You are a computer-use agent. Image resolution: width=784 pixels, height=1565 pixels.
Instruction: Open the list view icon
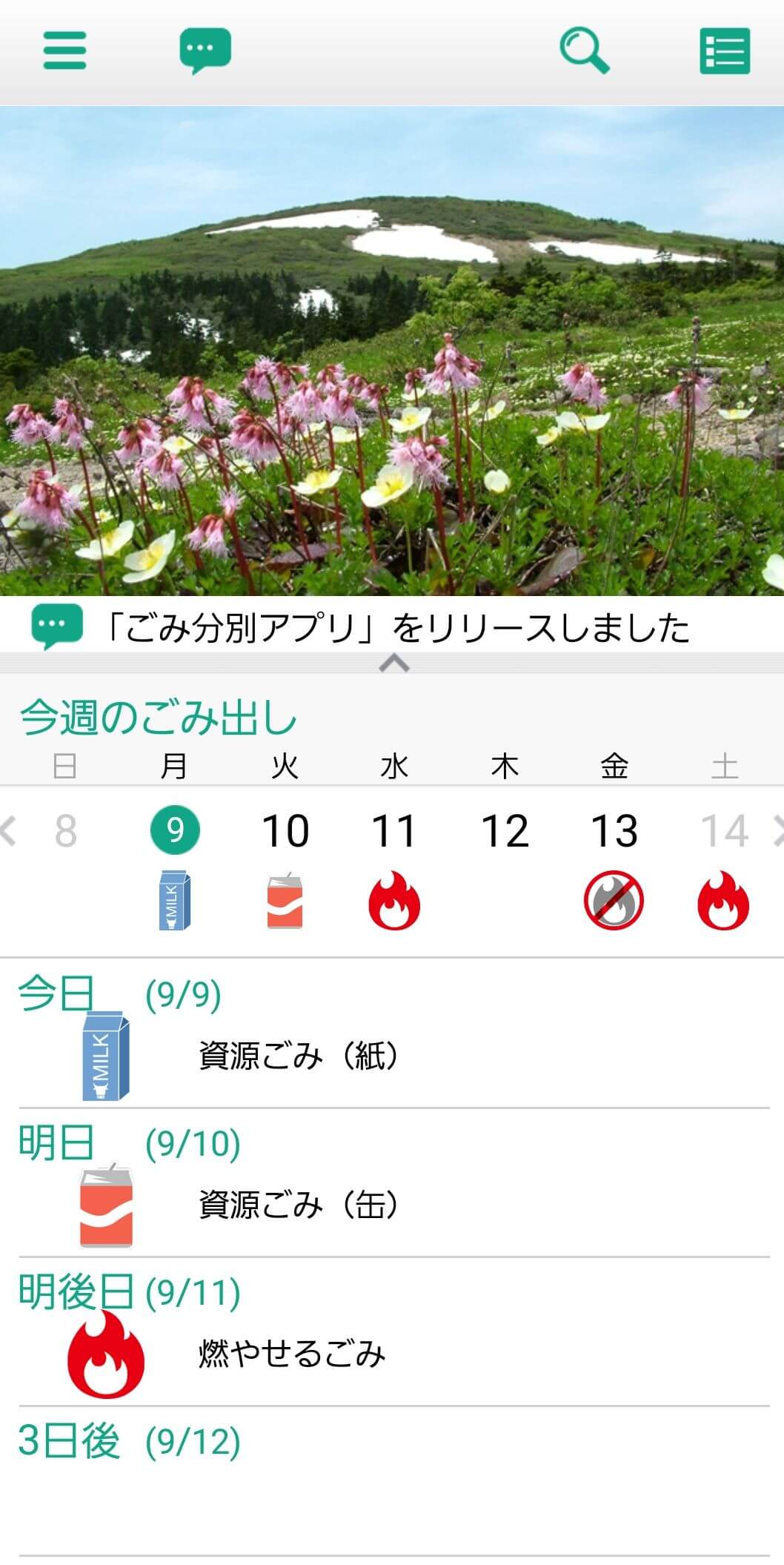click(724, 50)
